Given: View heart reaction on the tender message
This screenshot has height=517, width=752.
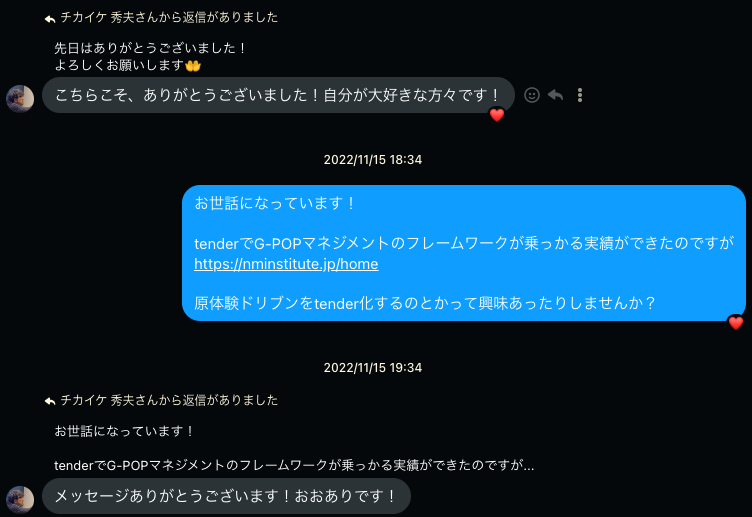Looking at the screenshot, I should 736,322.
